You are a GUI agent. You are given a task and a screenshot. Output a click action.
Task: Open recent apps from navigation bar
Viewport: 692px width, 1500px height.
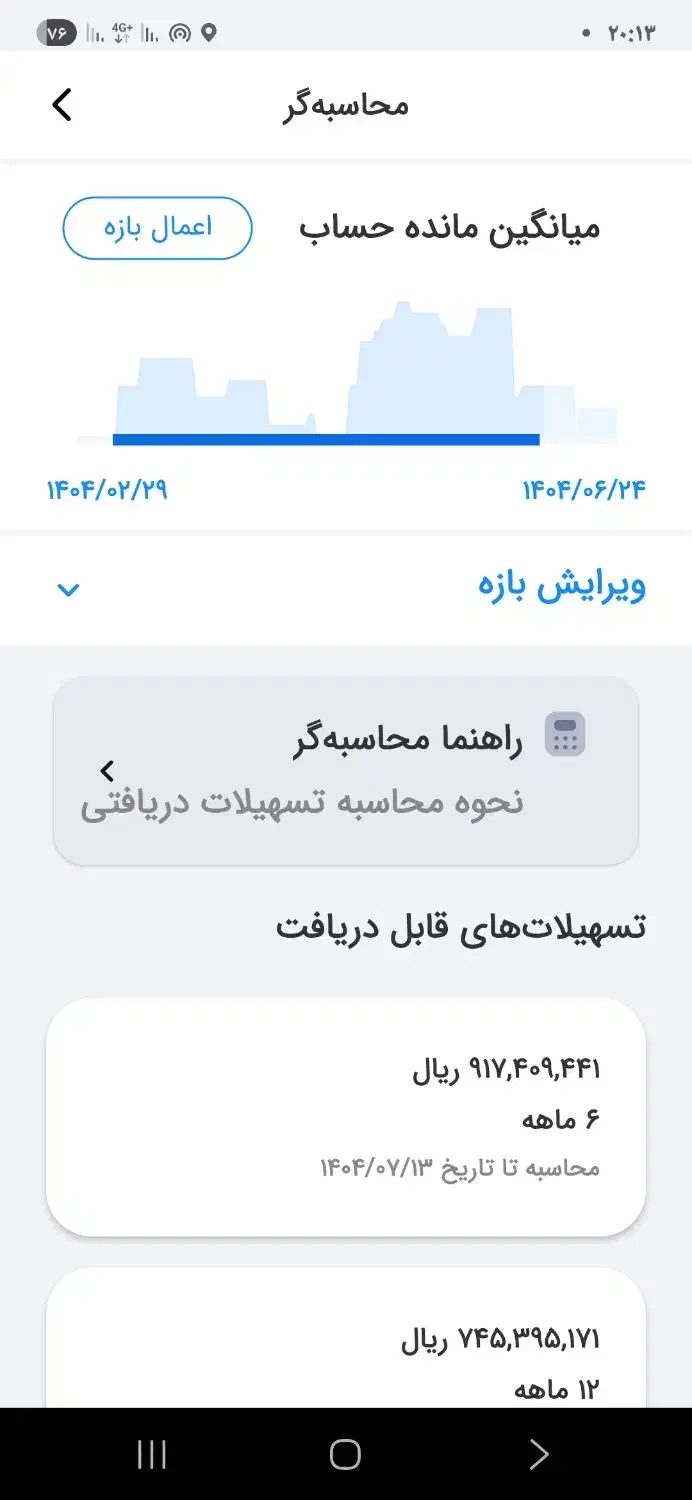(151, 1455)
